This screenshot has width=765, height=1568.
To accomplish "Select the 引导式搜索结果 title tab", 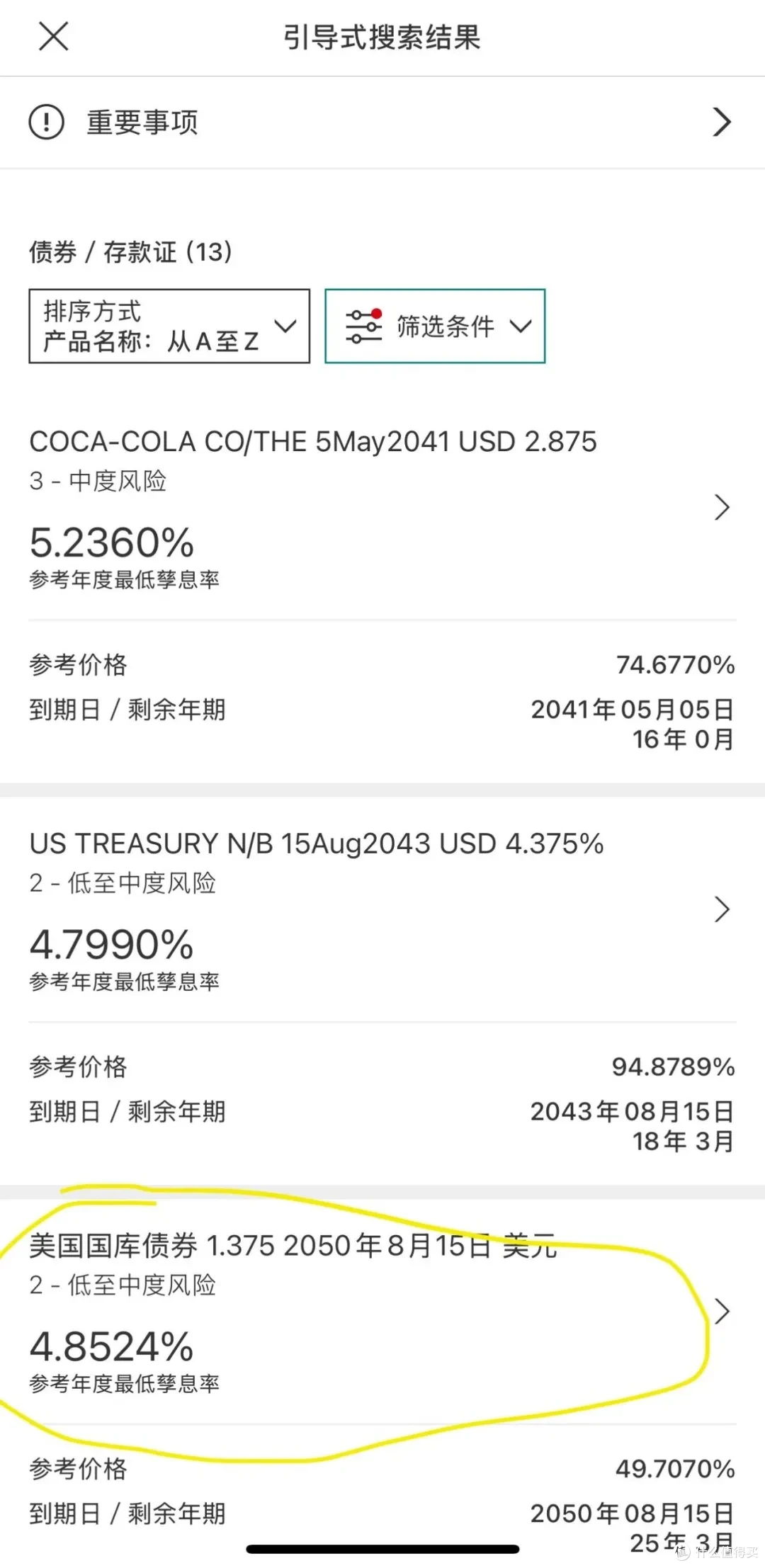I will [x=380, y=38].
